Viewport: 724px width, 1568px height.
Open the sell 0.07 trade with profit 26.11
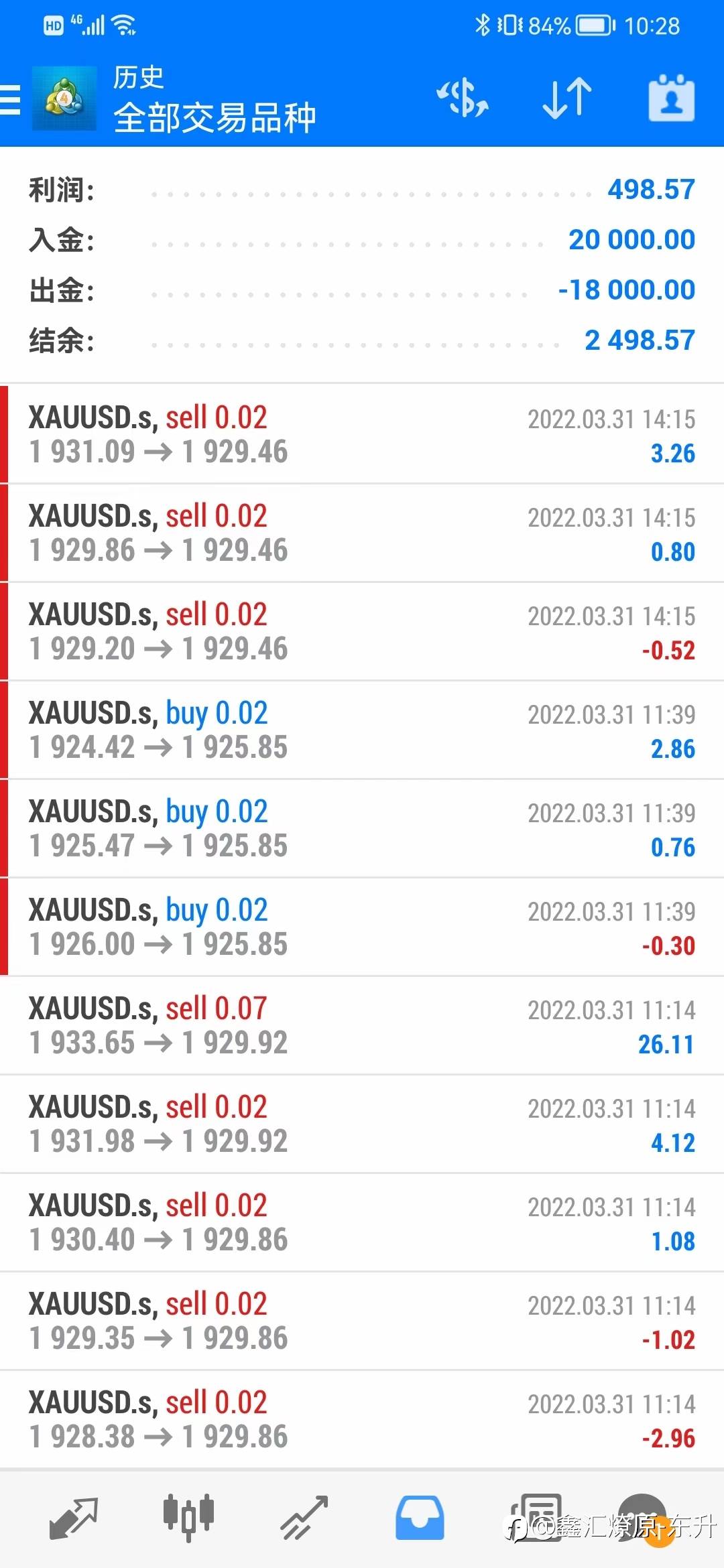tap(362, 1025)
